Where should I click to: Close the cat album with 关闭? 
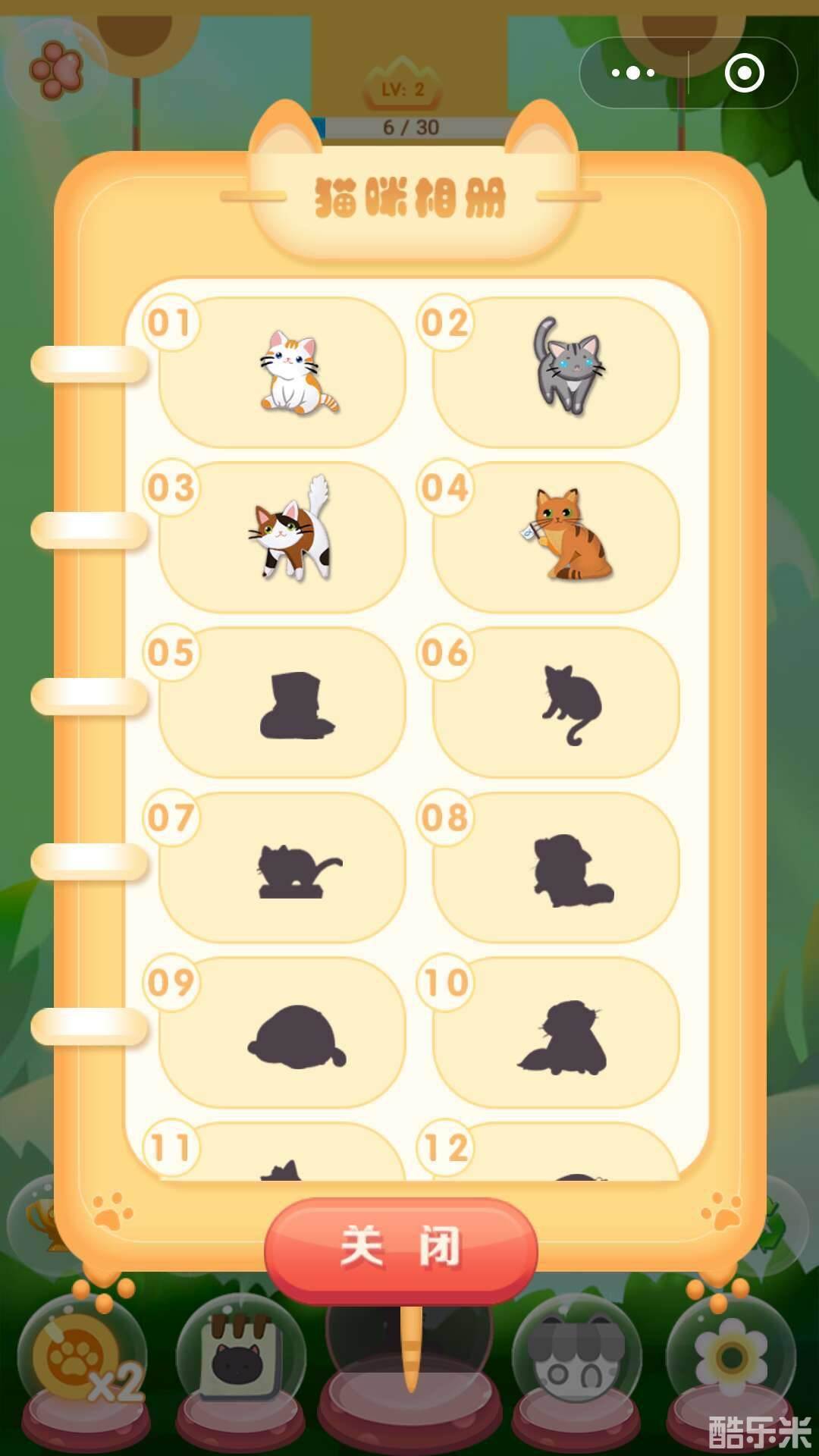pos(400,1248)
